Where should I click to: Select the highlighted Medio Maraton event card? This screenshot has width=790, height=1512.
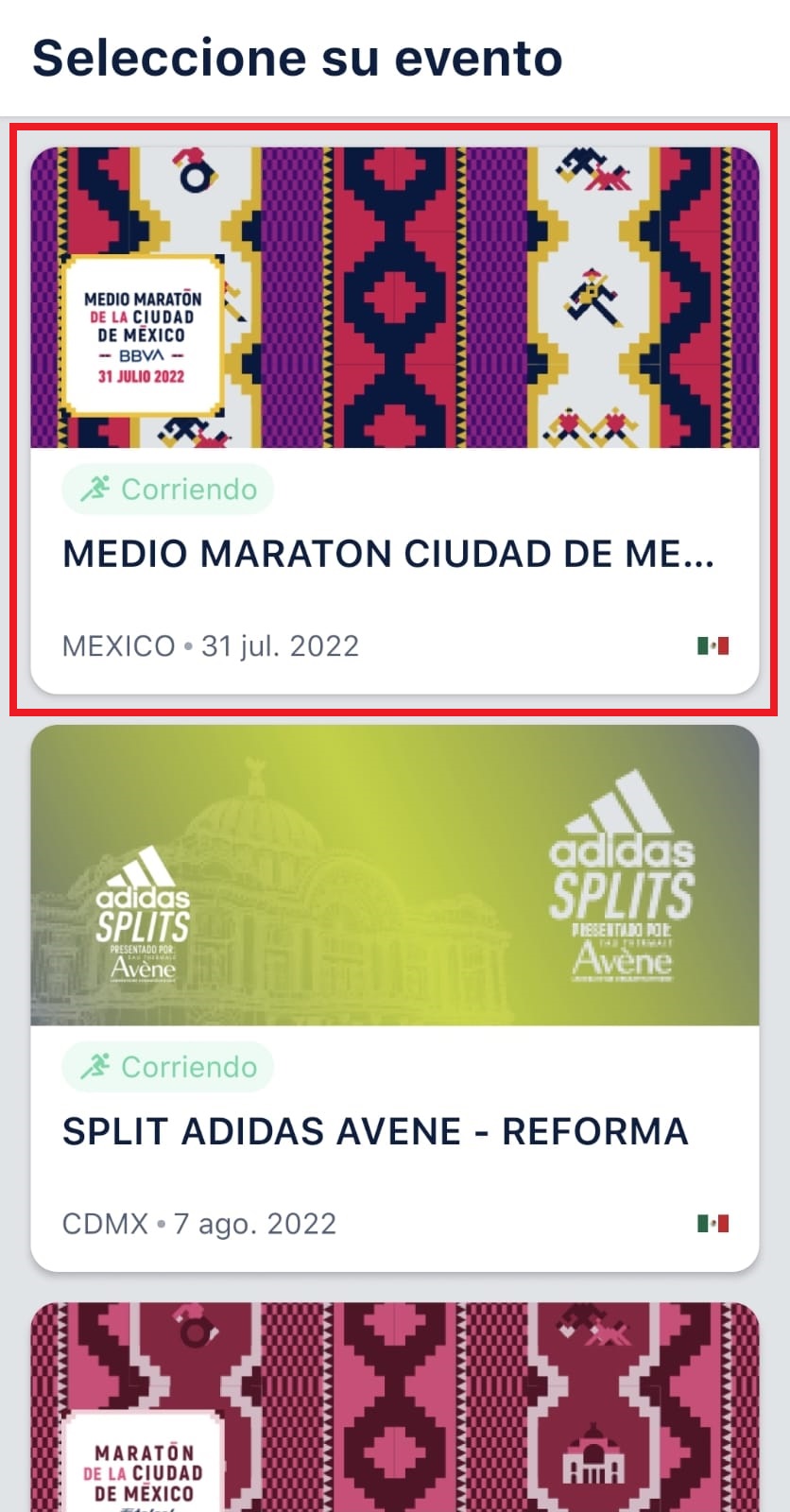click(395, 416)
